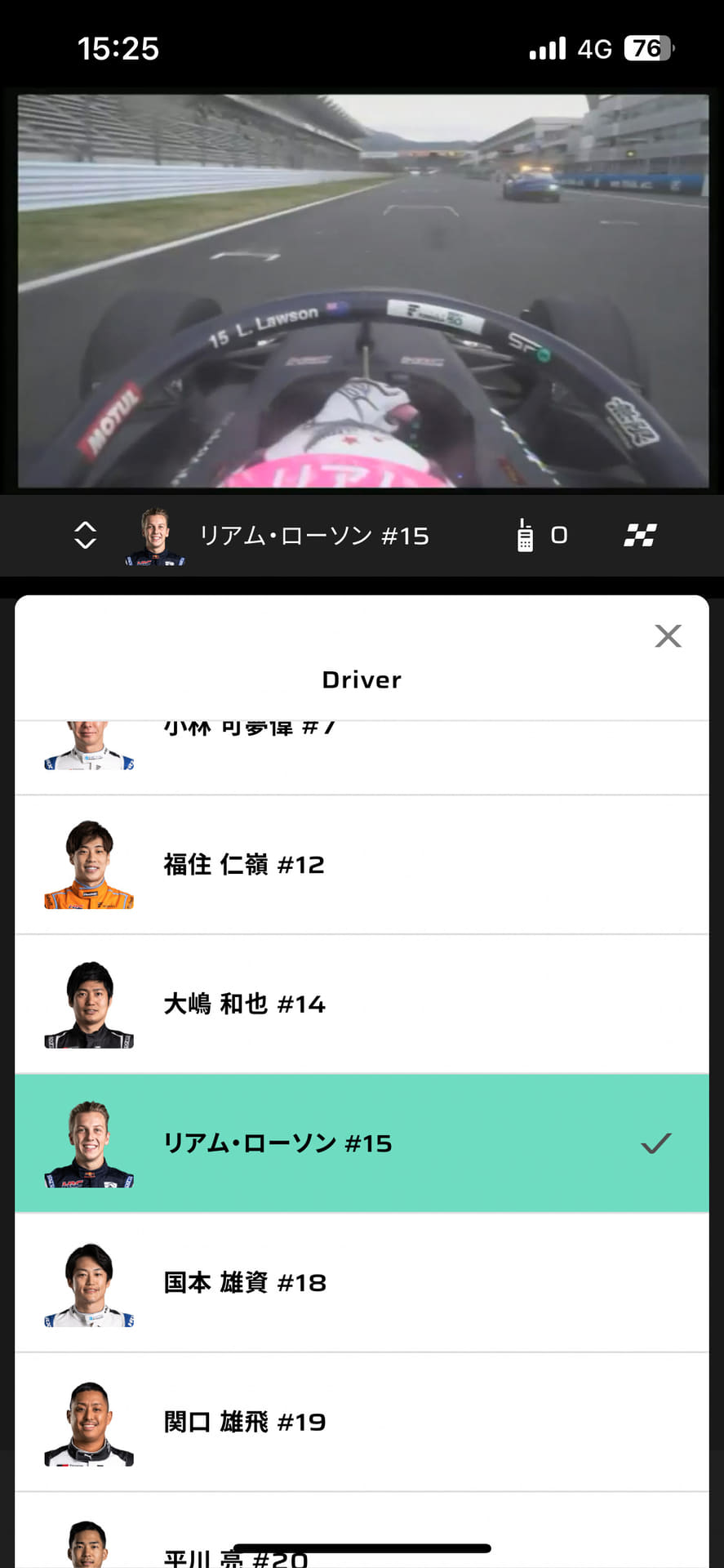
Task: Click Lawson's avatar in the control bar
Action: point(155,536)
